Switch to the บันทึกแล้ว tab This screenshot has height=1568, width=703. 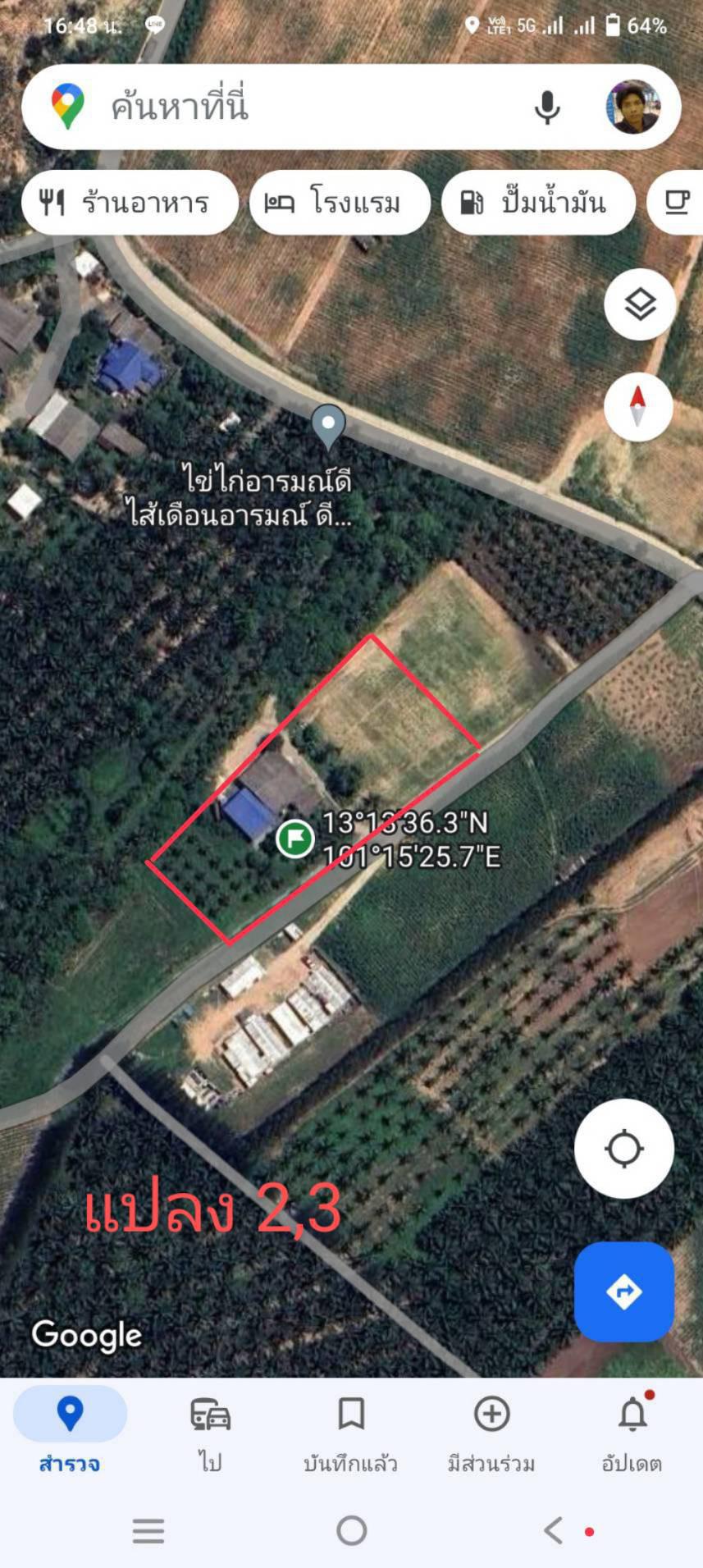tap(351, 1430)
